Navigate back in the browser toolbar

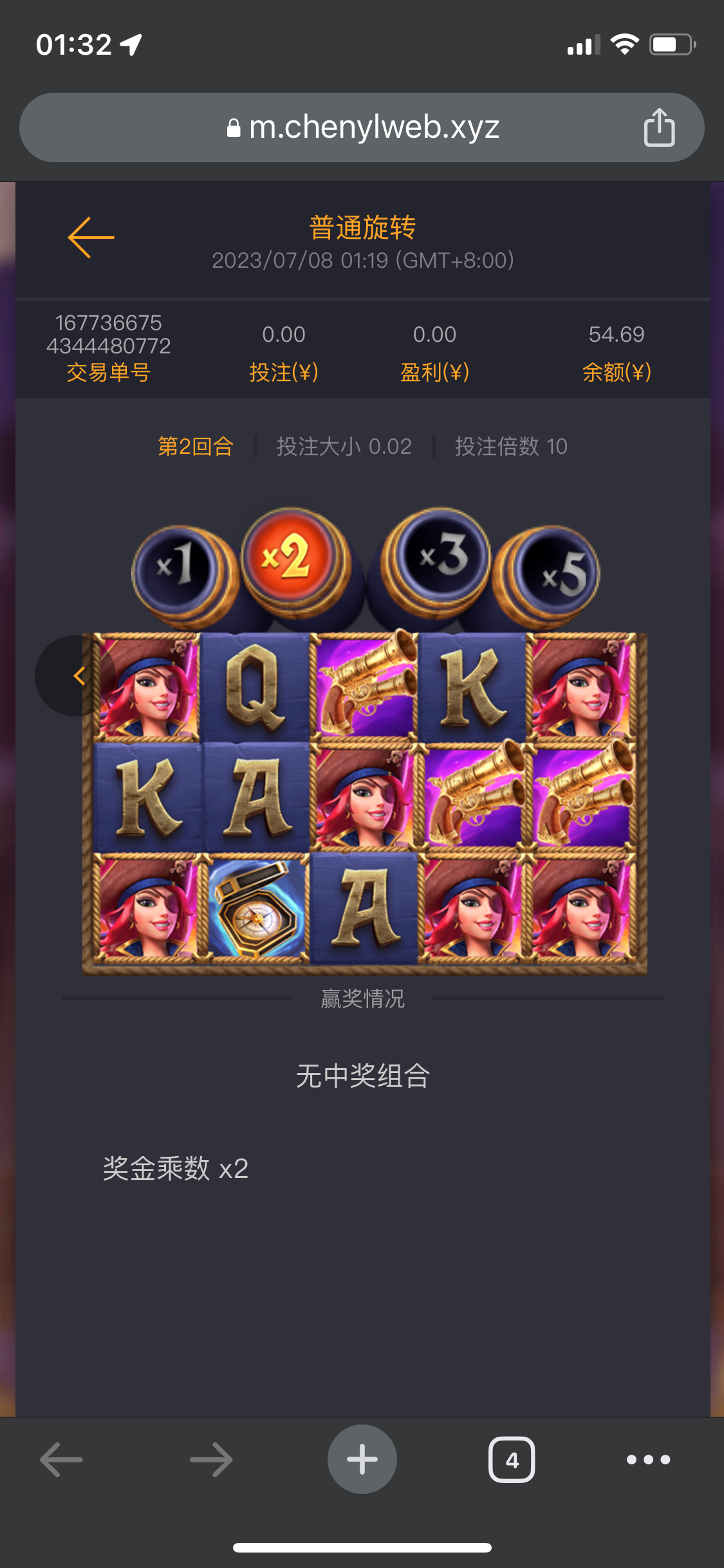(x=62, y=1459)
